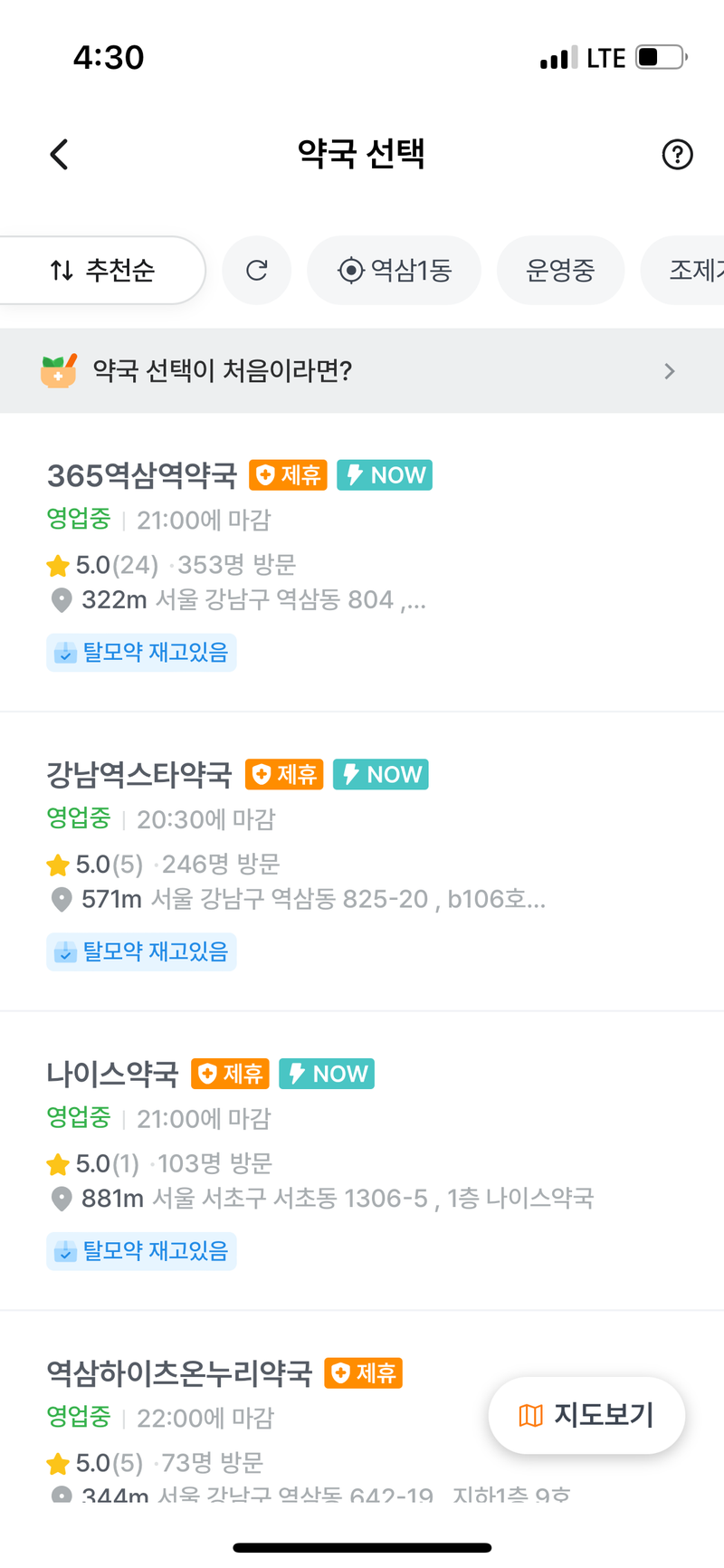Choose 강남역스타약국 from the list

tap(139, 775)
